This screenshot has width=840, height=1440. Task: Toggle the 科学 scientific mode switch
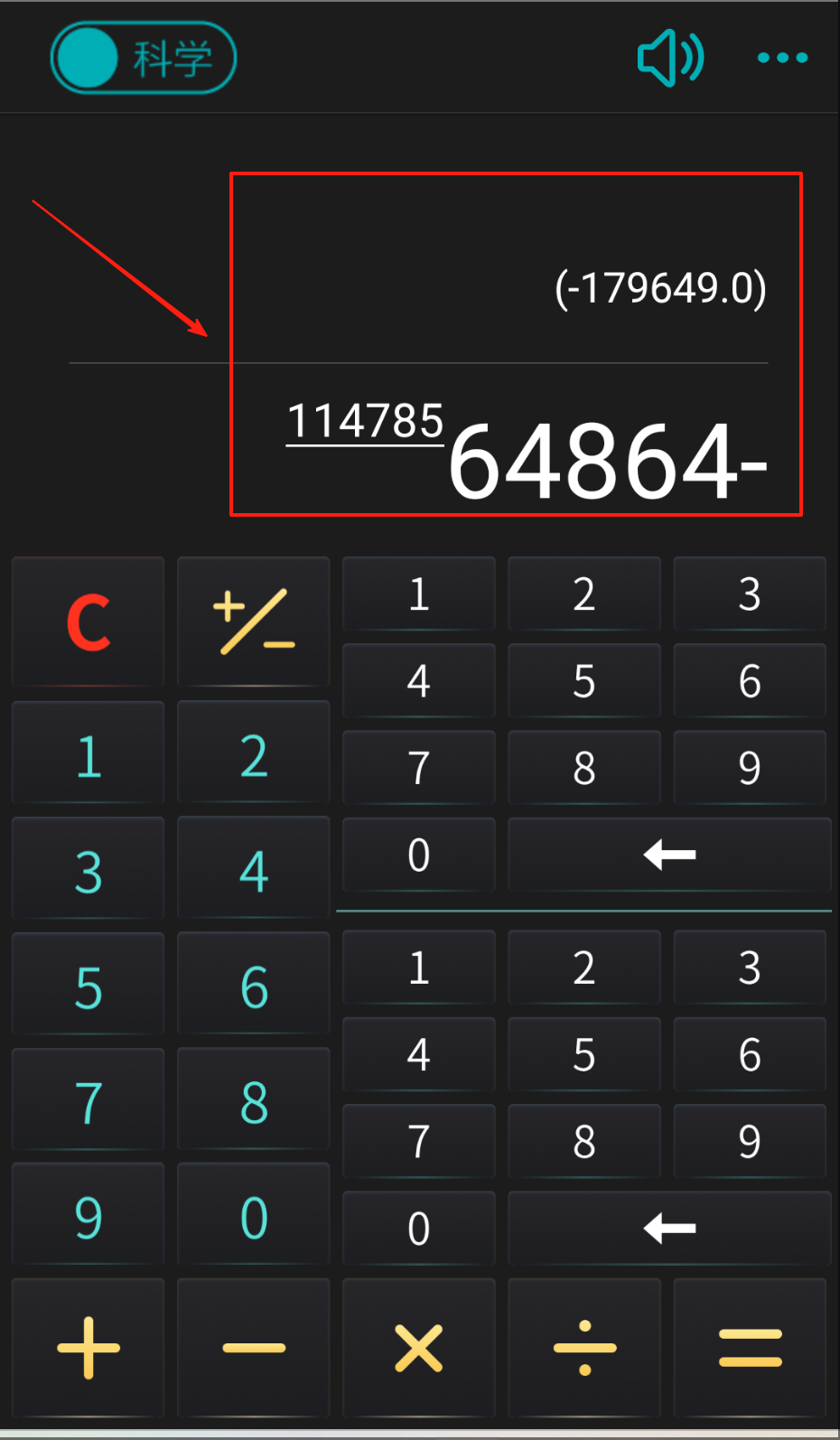(143, 59)
